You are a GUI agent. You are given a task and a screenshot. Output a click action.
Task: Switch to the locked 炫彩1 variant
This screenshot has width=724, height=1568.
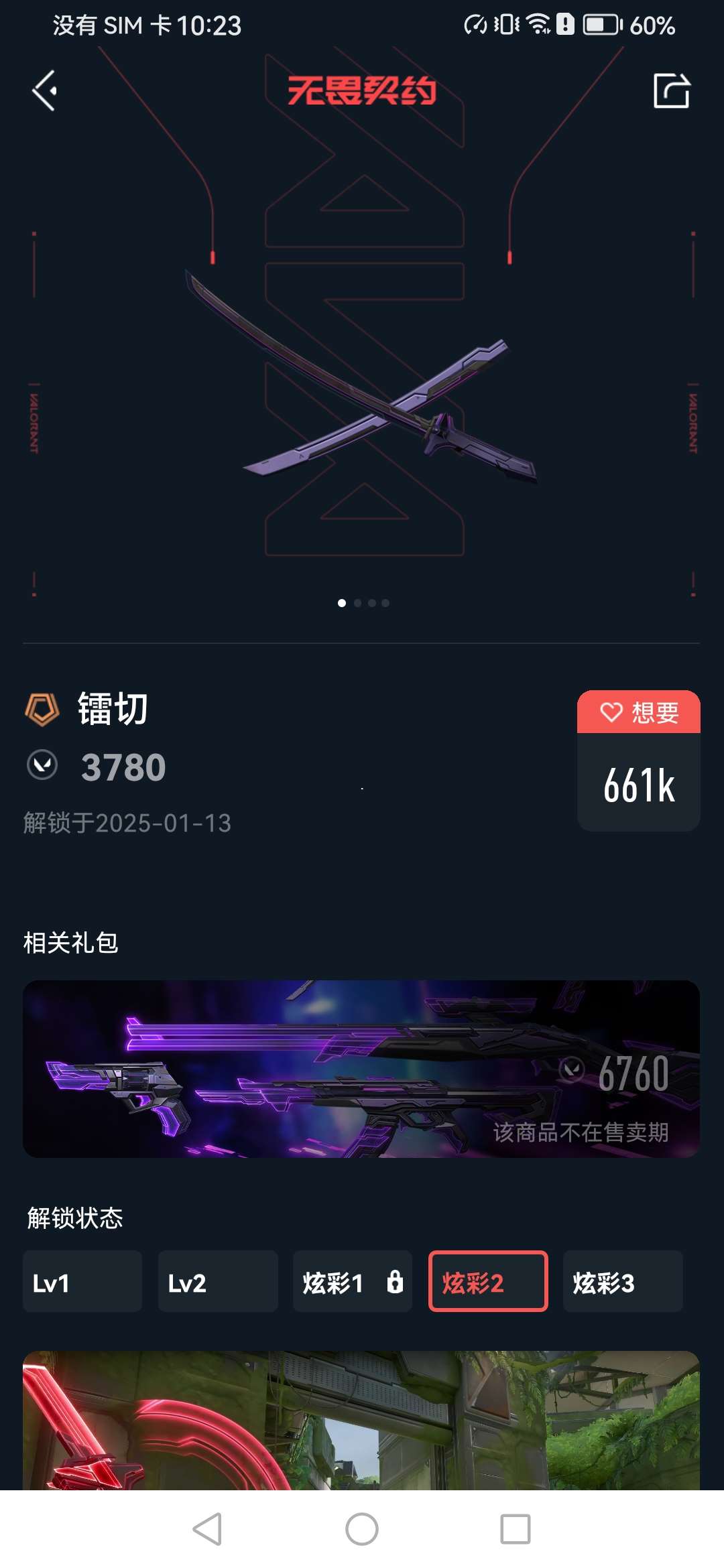[352, 1281]
